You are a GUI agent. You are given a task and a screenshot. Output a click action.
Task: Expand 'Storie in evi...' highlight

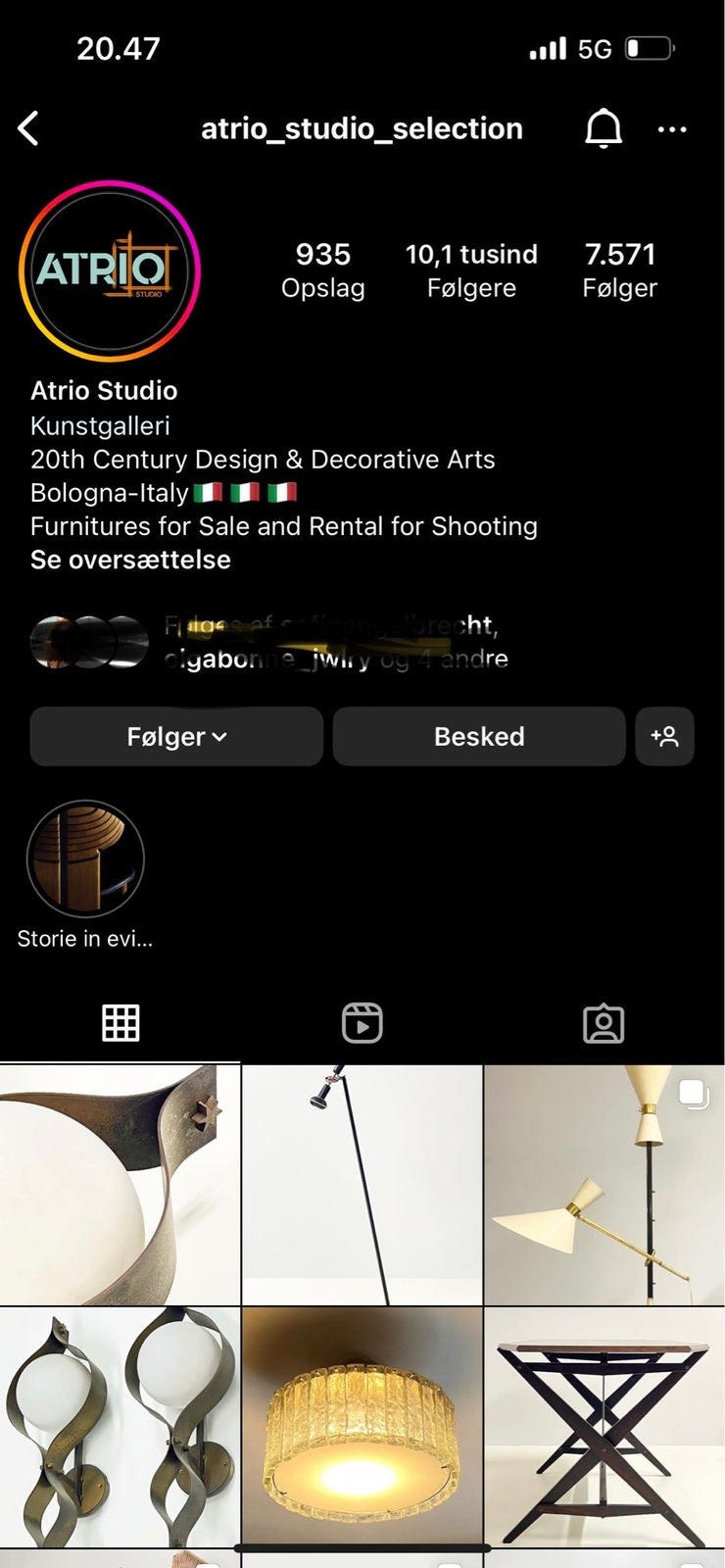[85, 859]
